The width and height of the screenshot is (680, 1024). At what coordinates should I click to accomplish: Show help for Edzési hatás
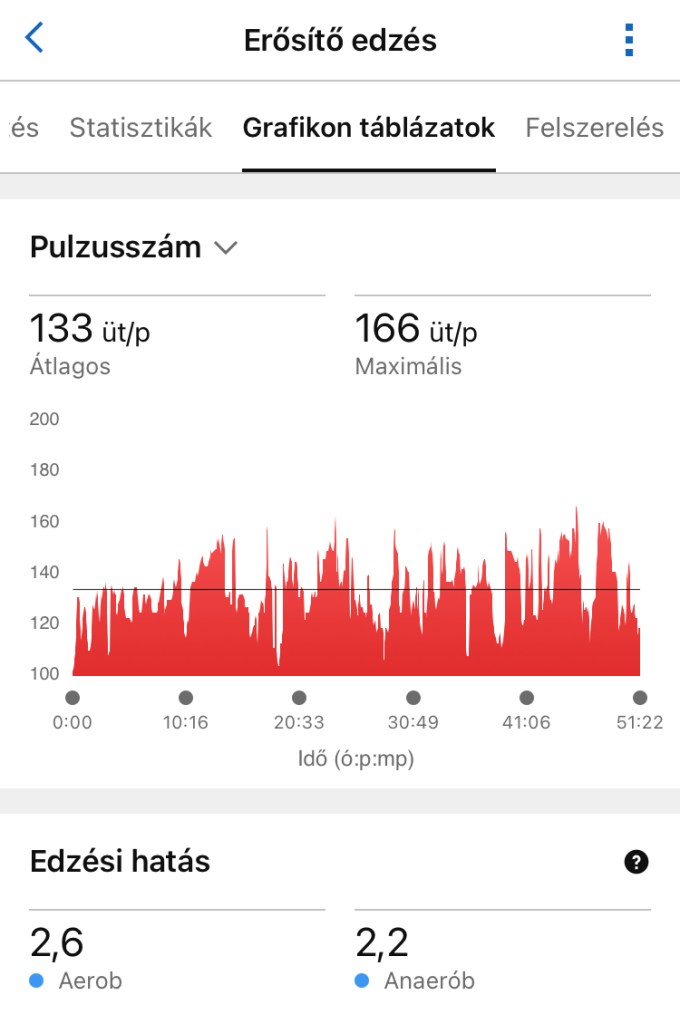[636, 862]
